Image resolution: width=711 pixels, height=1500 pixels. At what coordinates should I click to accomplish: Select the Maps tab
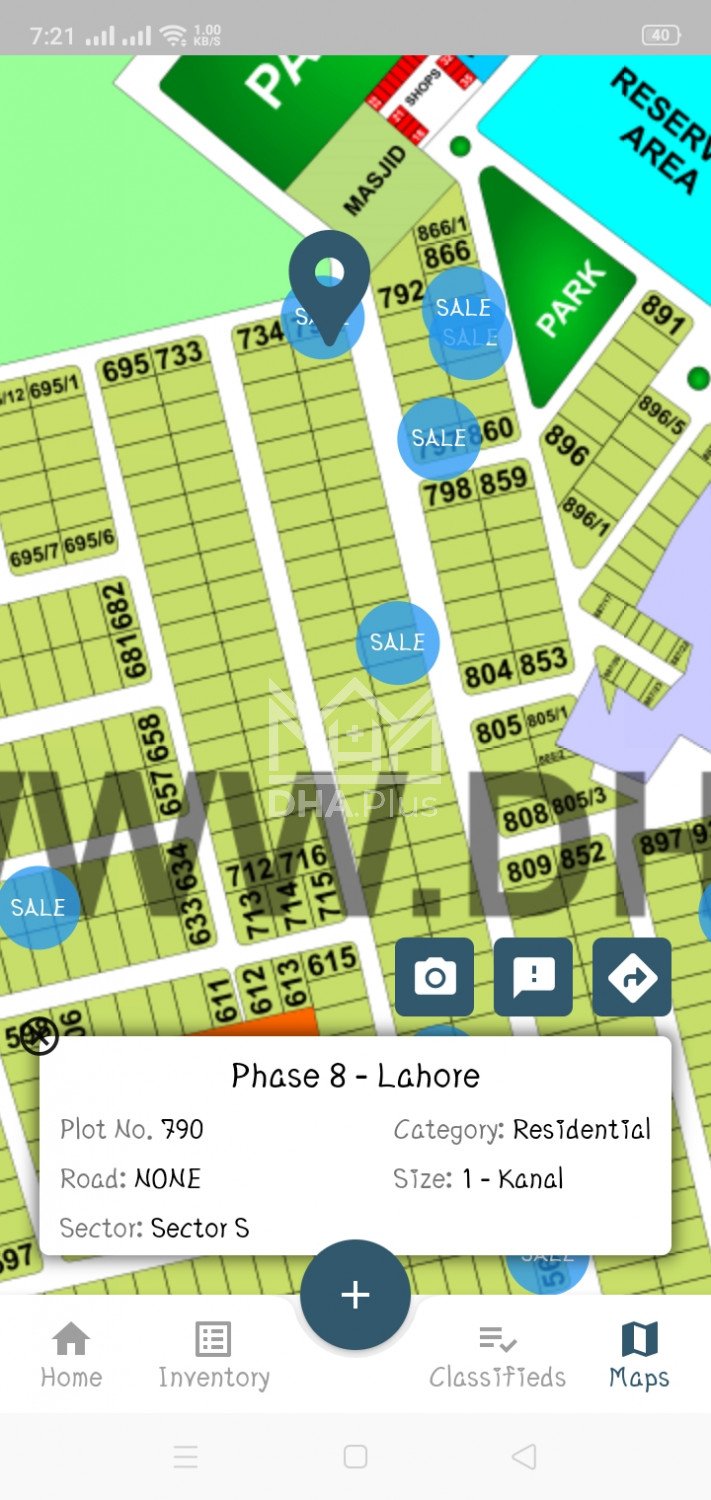(x=639, y=1355)
